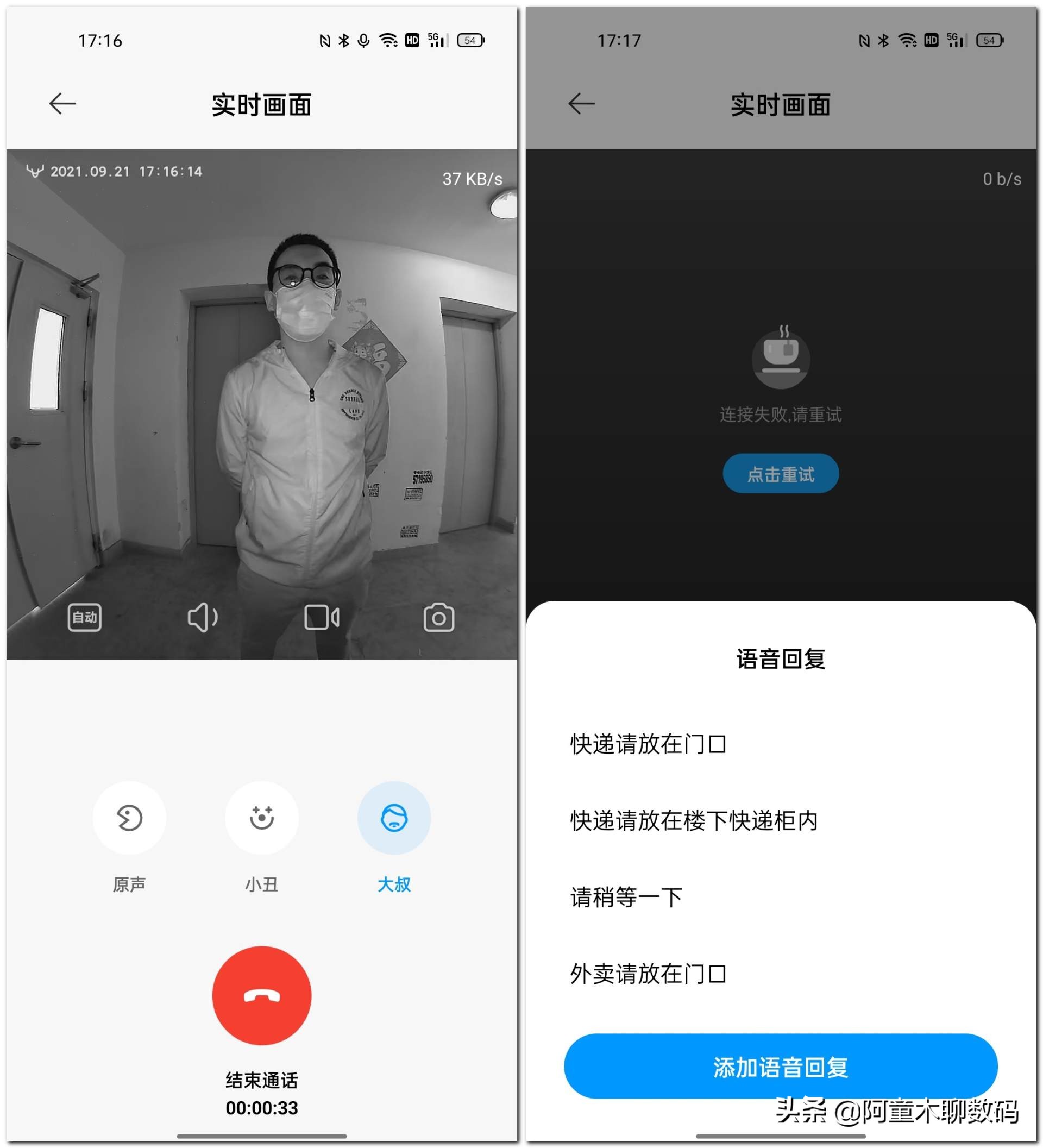The image size is (1043, 1148).
Task: Tap 添加语音回复 to add a voice reply
Action: 781,1066
